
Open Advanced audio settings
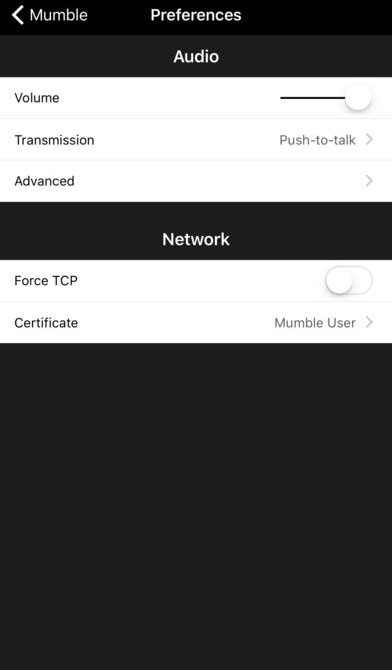click(196, 181)
